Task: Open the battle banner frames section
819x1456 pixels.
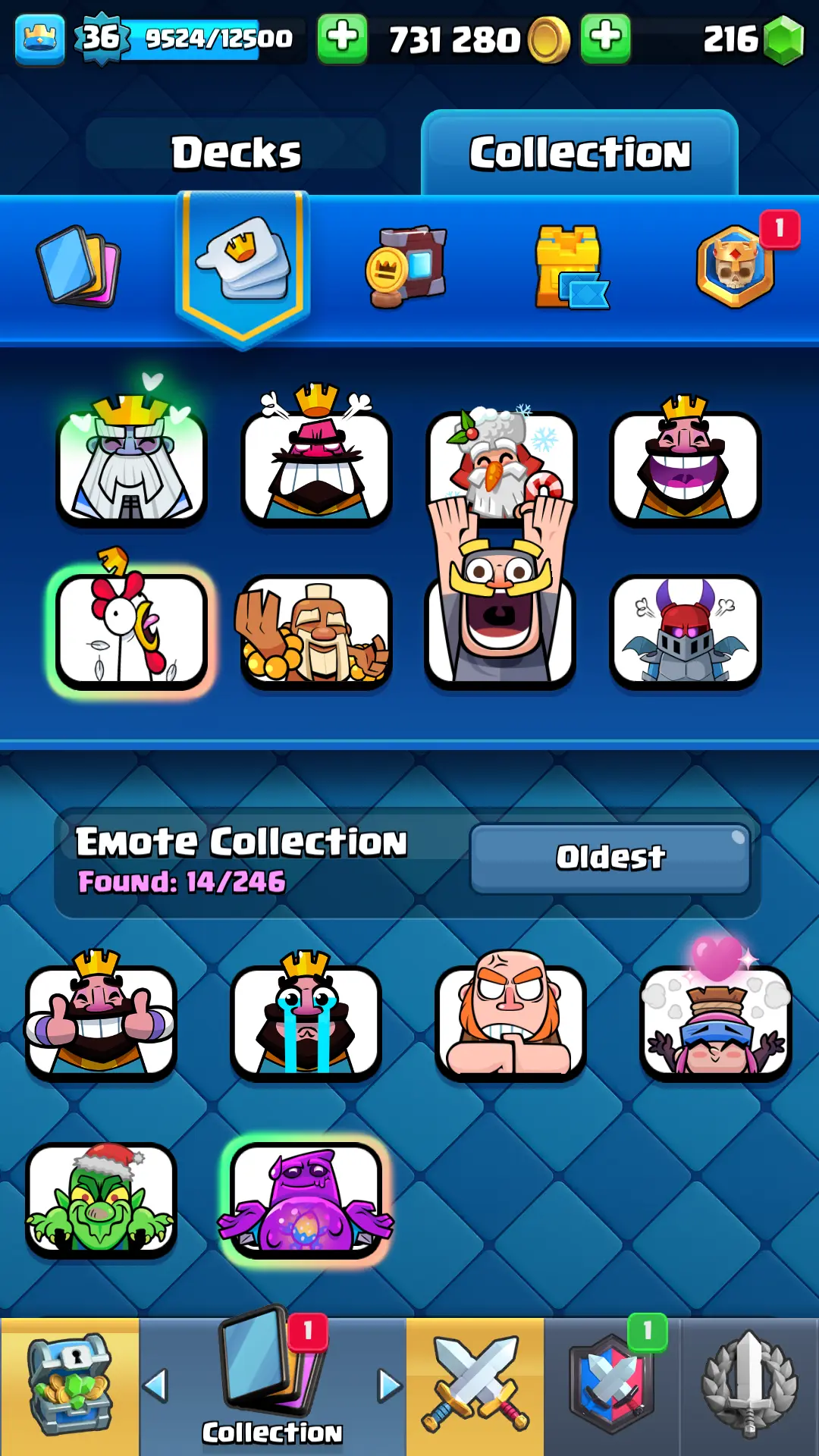Action: coord(407,266)
